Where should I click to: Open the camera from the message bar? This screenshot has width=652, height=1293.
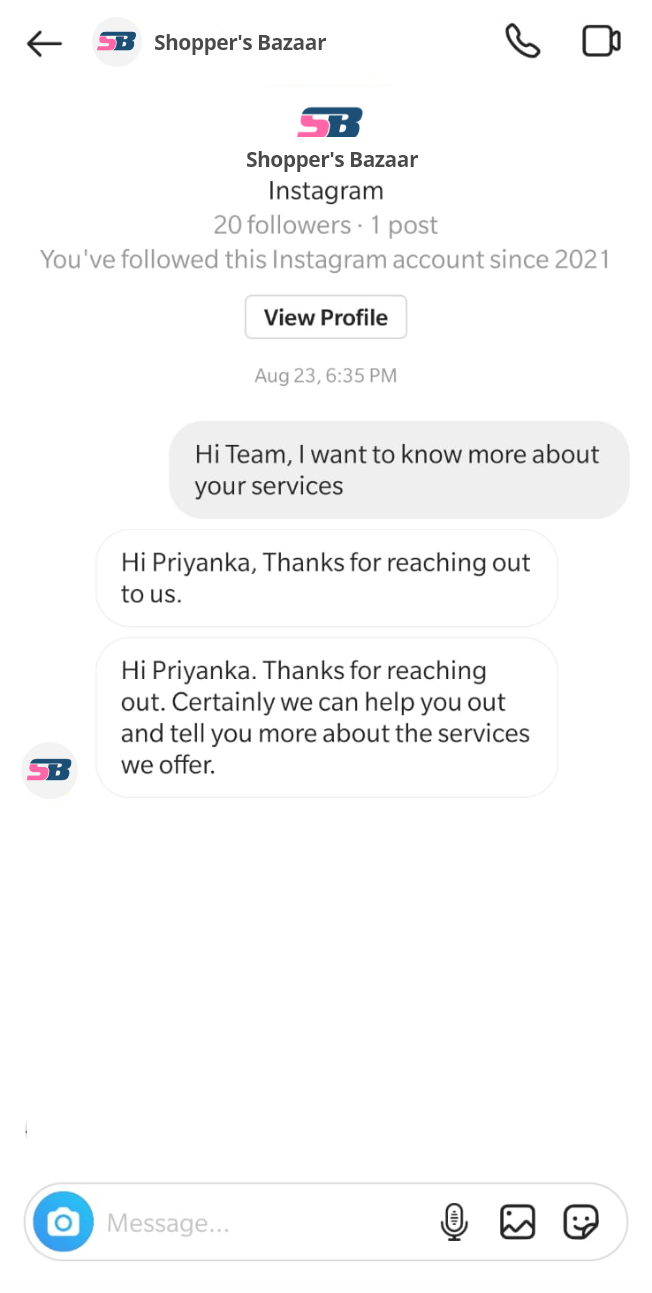[63, 1221]
